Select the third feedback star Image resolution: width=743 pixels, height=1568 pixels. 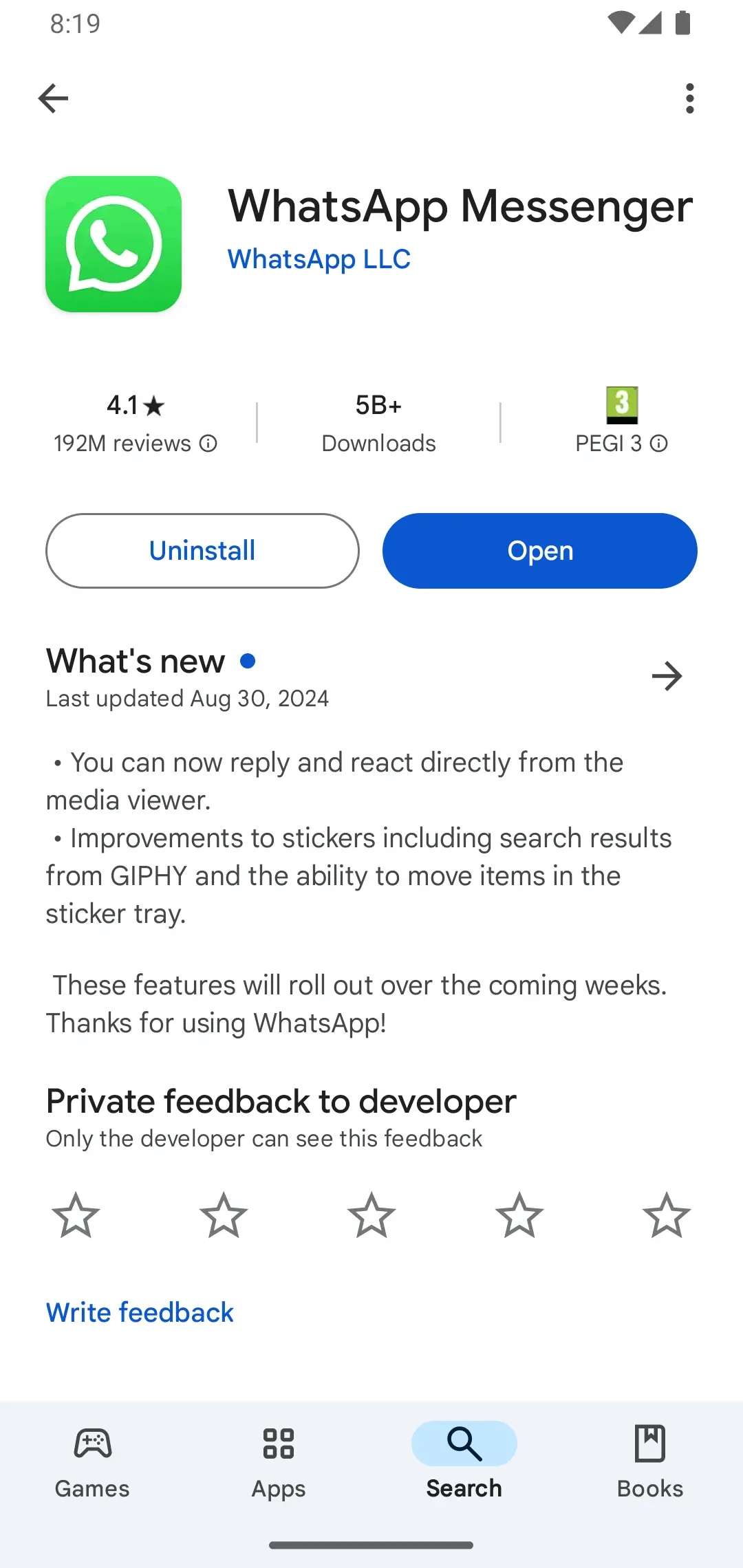[x=371, y=1215]
